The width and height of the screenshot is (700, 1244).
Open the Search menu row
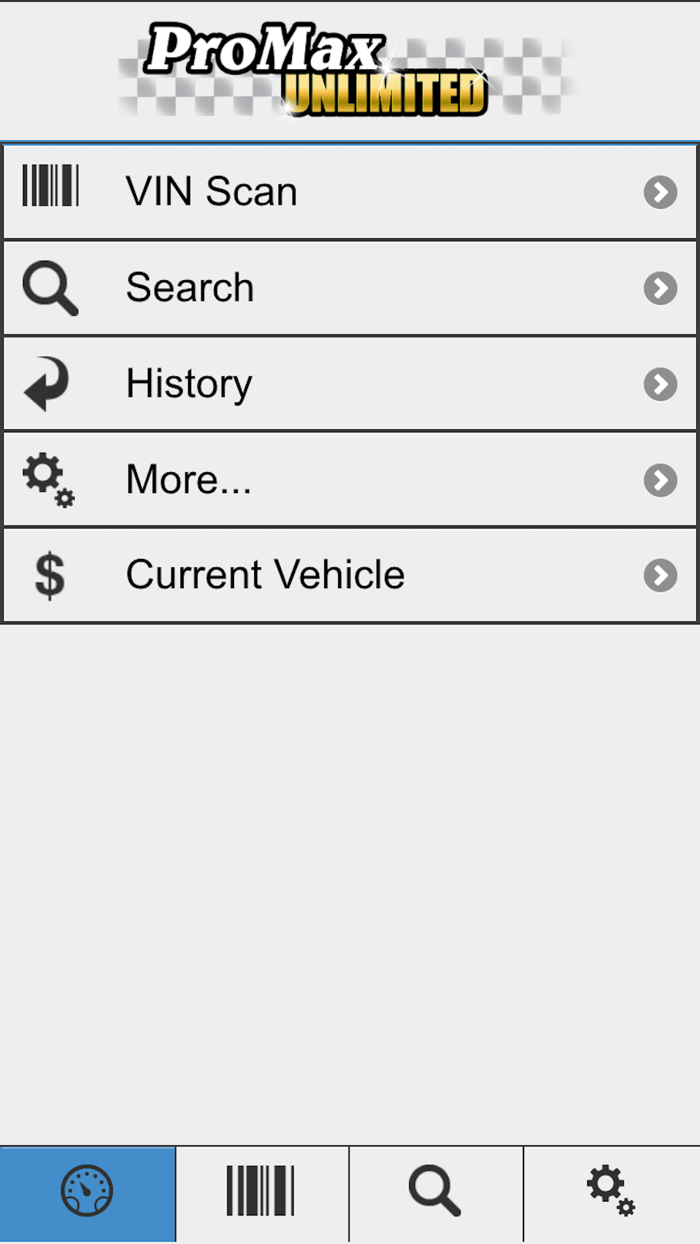(350, 288)
